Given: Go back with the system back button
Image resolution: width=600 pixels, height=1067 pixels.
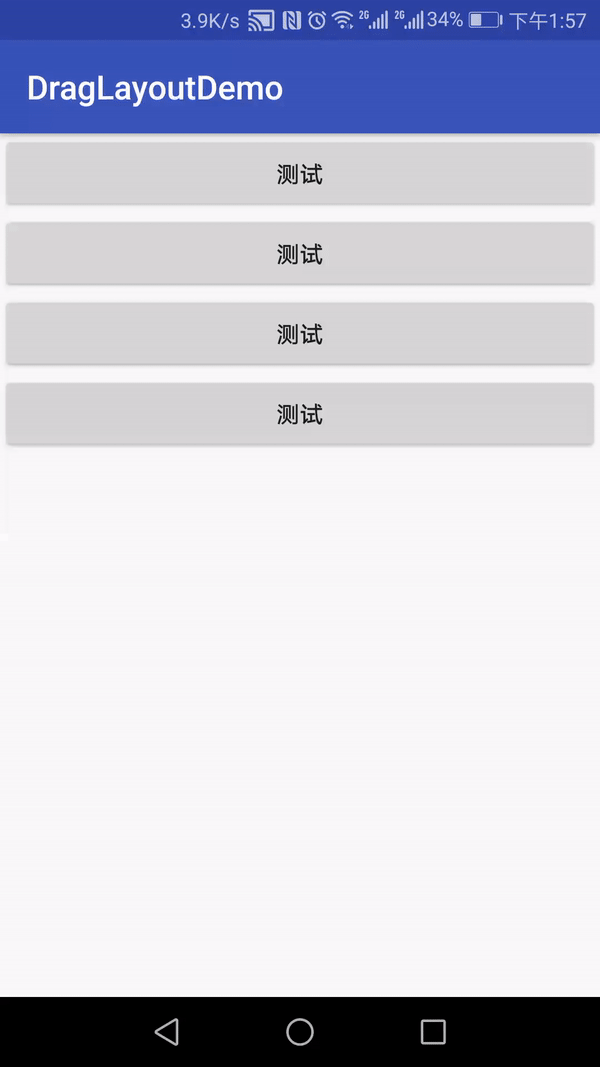Looking at the screenshot, I should point(167,1032).
